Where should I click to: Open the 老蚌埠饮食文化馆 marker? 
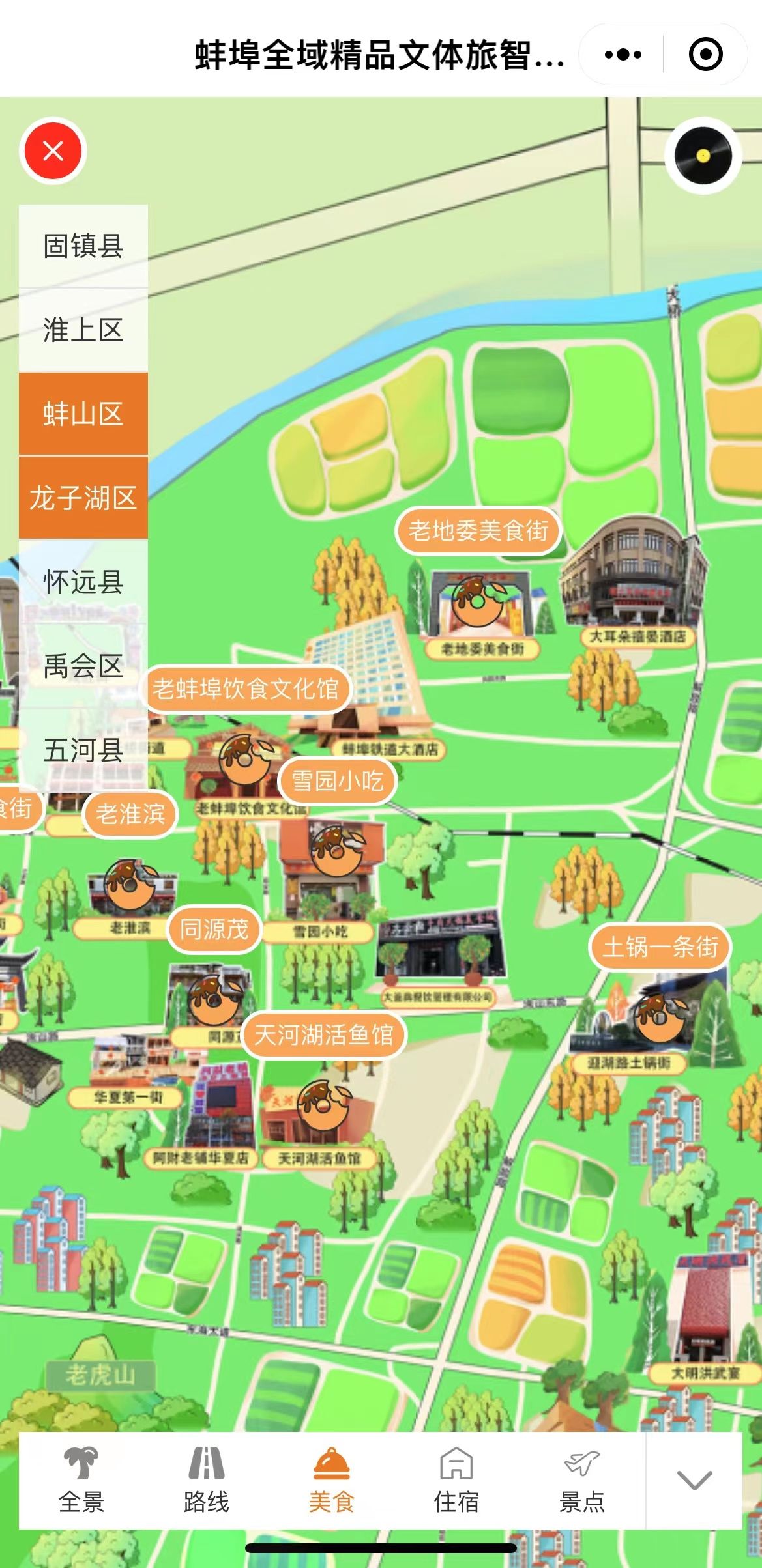coord(246,689)
